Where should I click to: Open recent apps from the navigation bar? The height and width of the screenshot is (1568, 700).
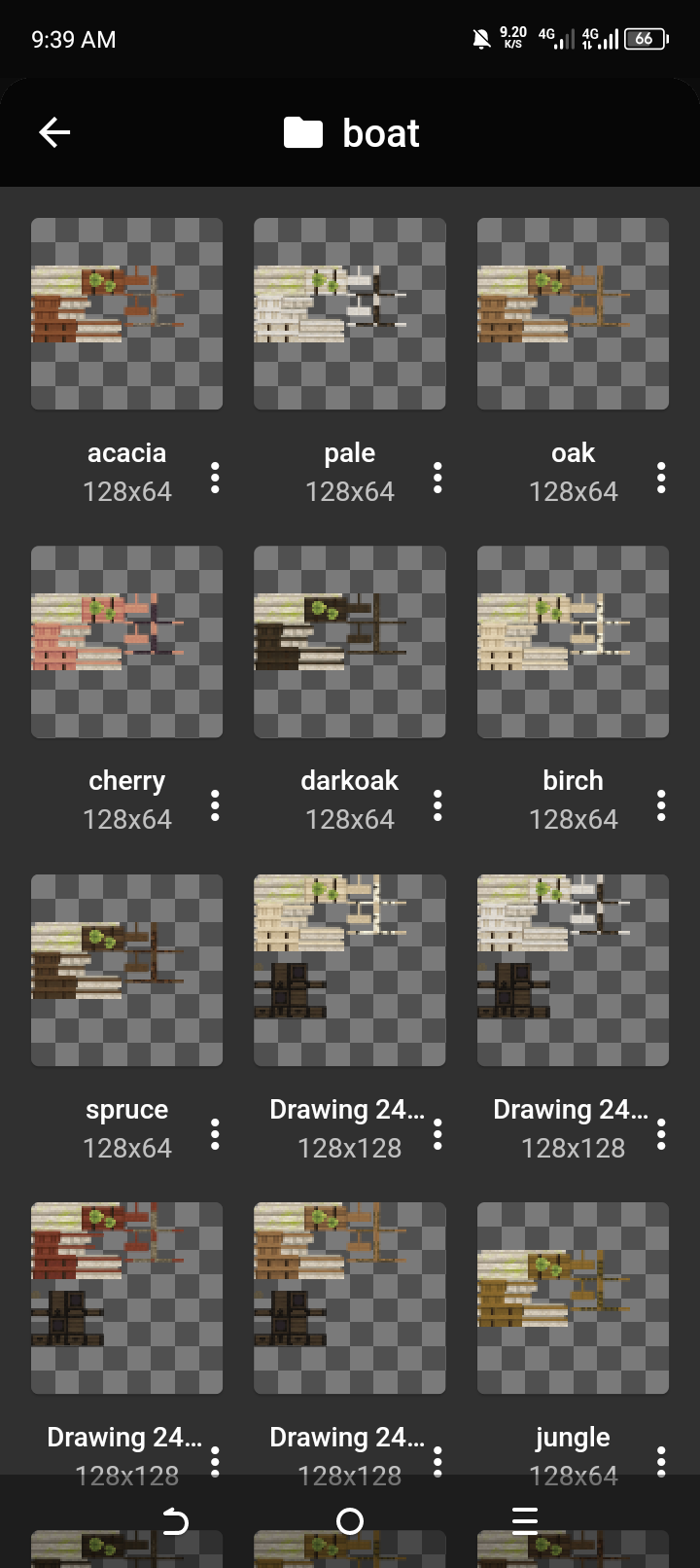pyautogui.click(x=525, y=1520)
